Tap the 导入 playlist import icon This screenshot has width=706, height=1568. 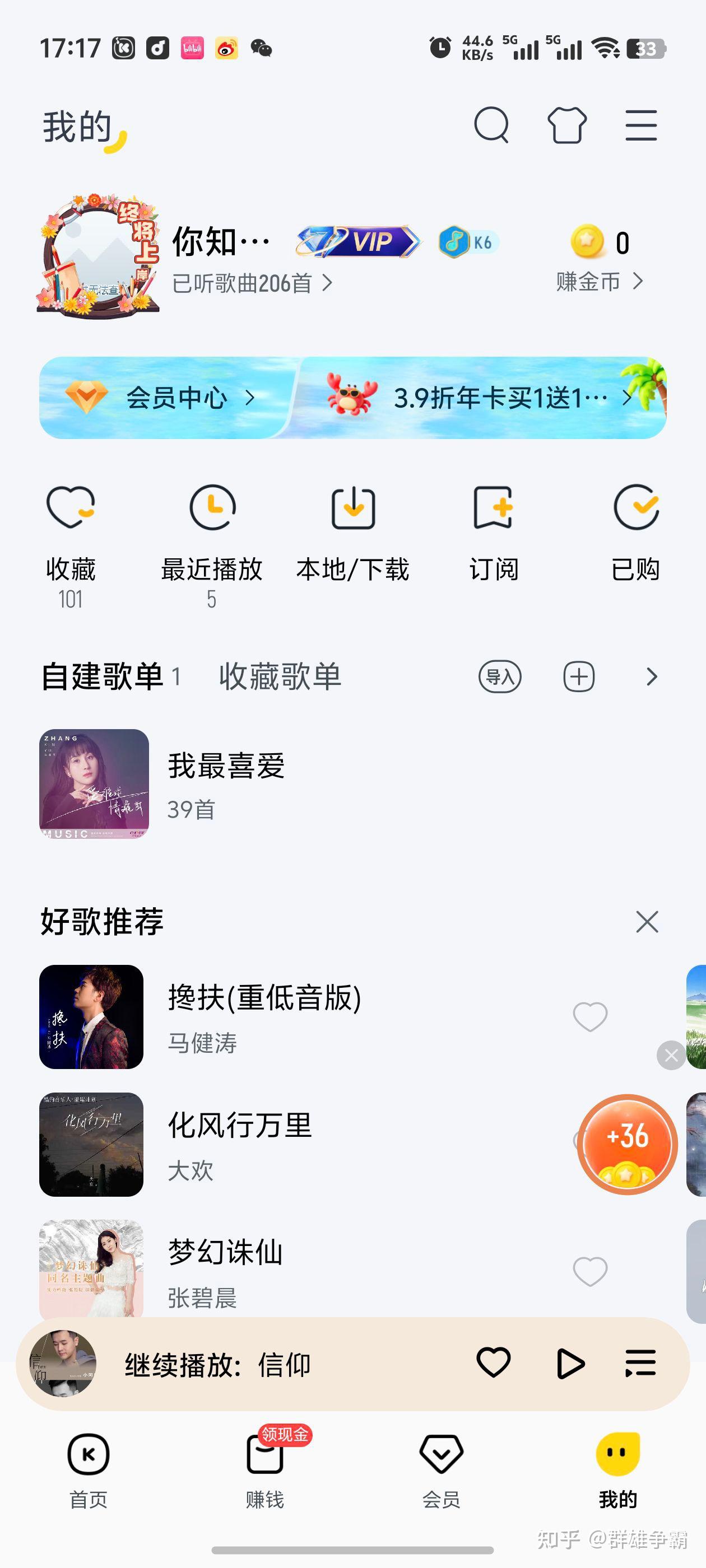click(499, 676)
